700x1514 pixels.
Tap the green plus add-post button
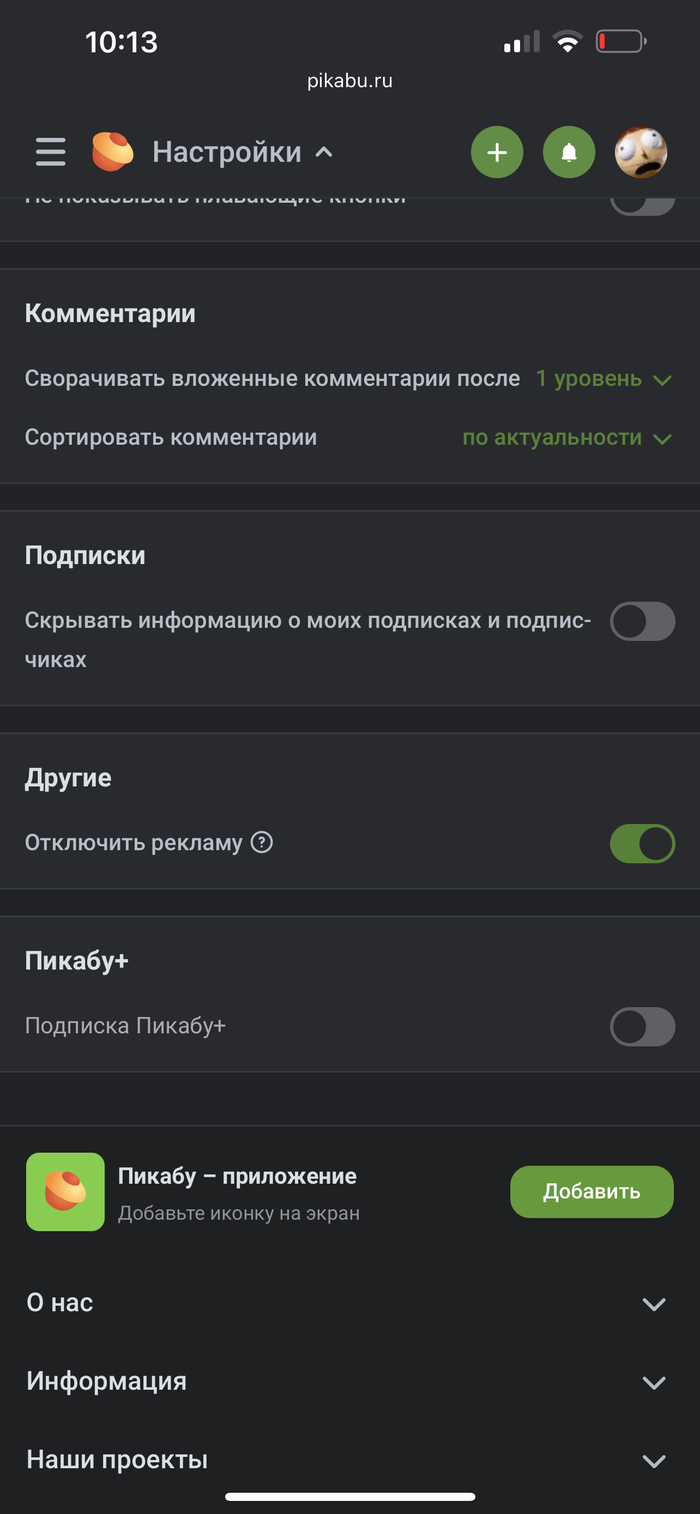497,152
